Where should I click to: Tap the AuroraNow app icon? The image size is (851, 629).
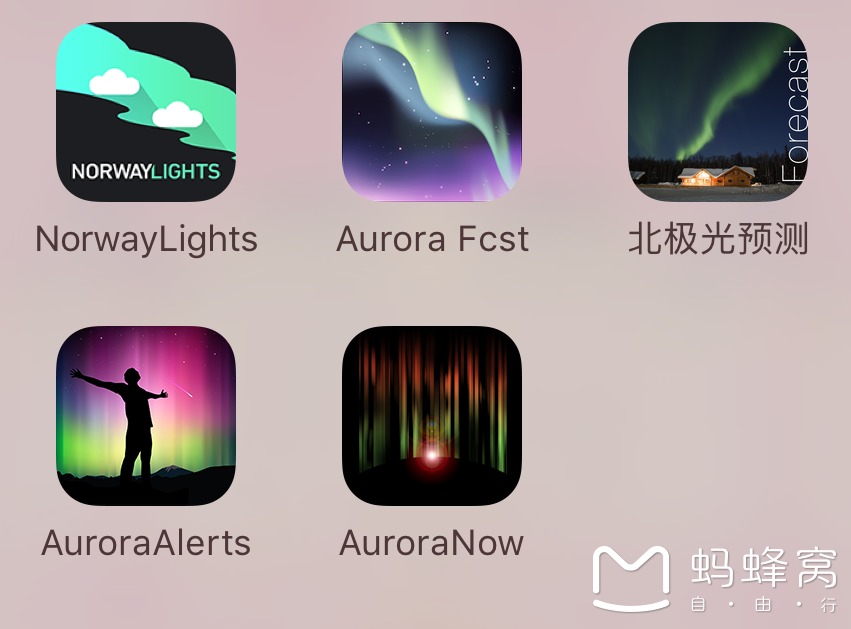tap(432, 416)
